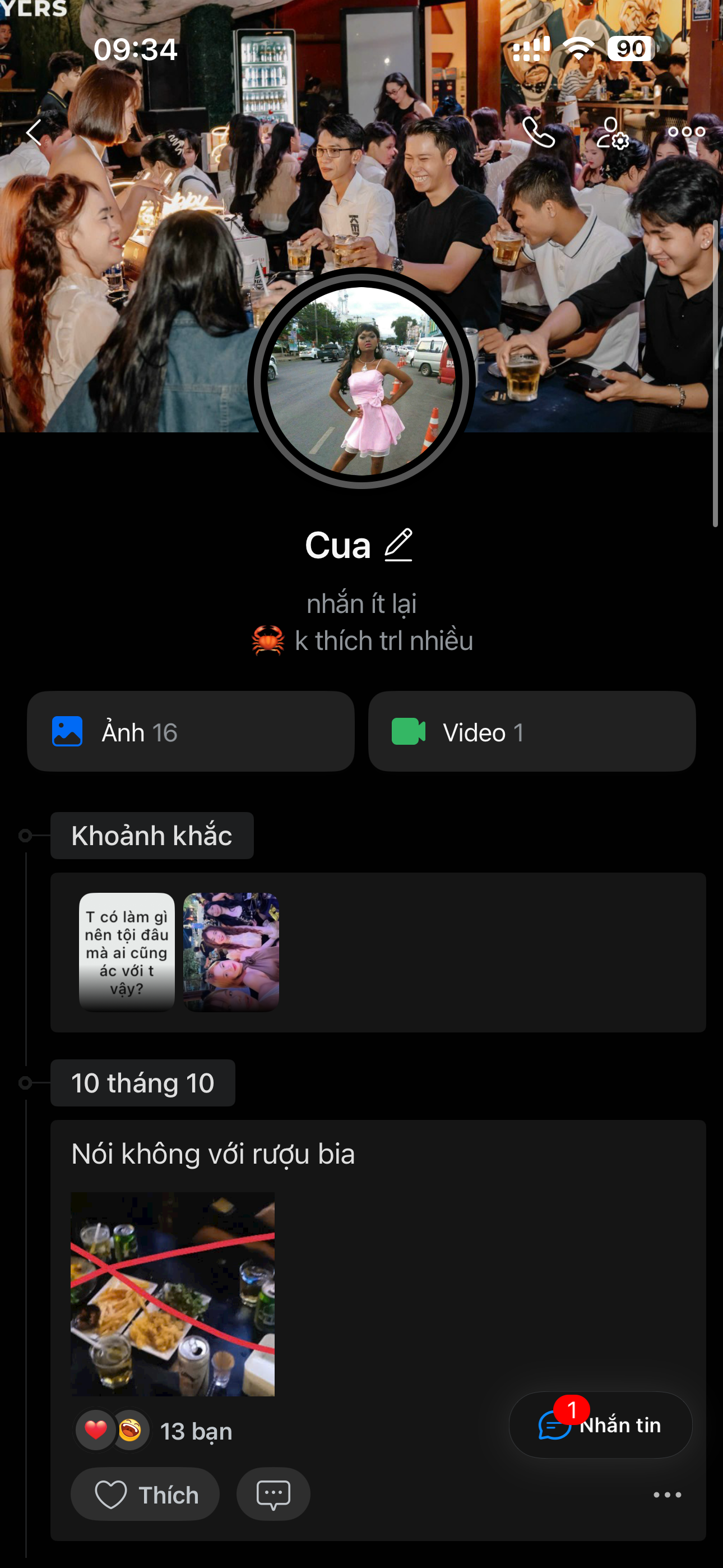The image size is (723, 1568).
Task: Open friend settings icon in header
Action: click(612, 133)
